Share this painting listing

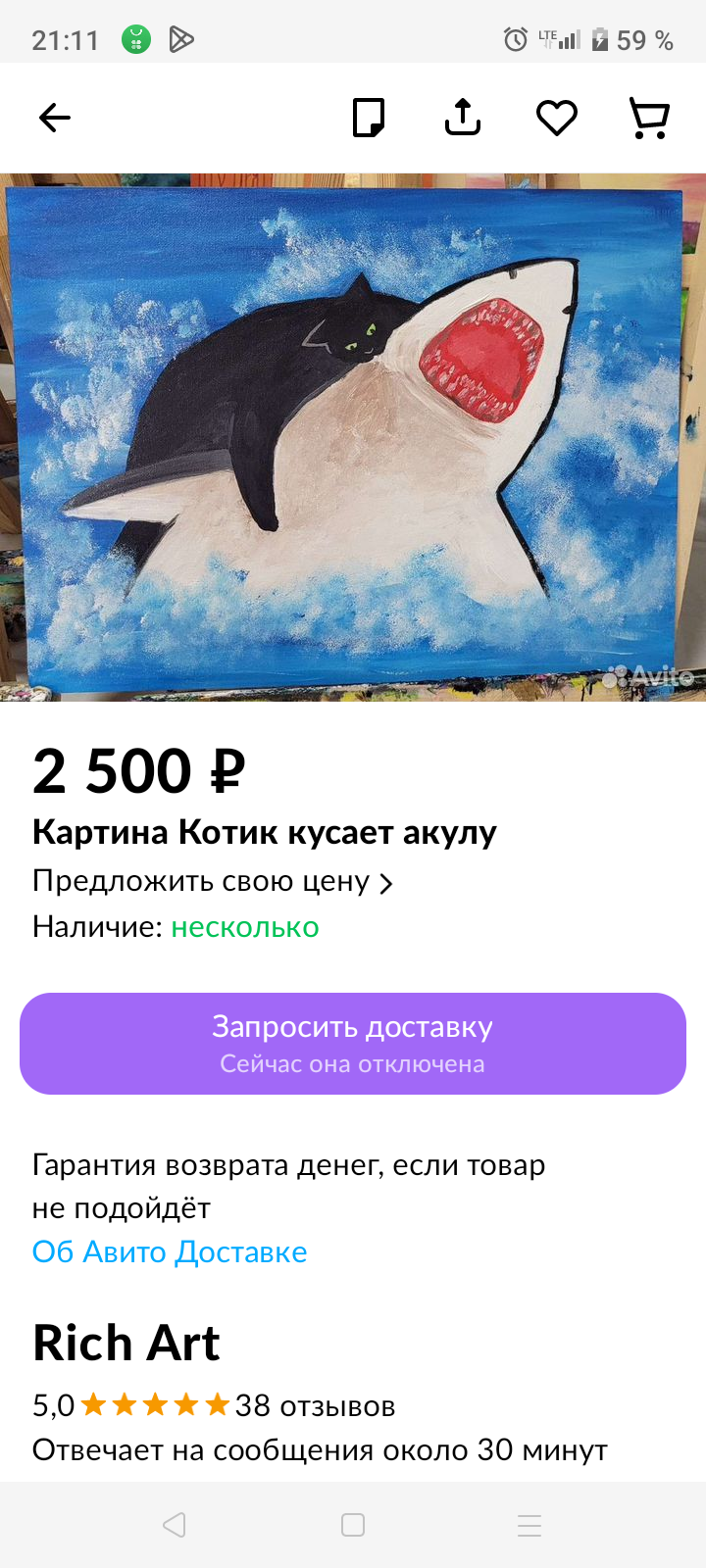click(463, 119)
